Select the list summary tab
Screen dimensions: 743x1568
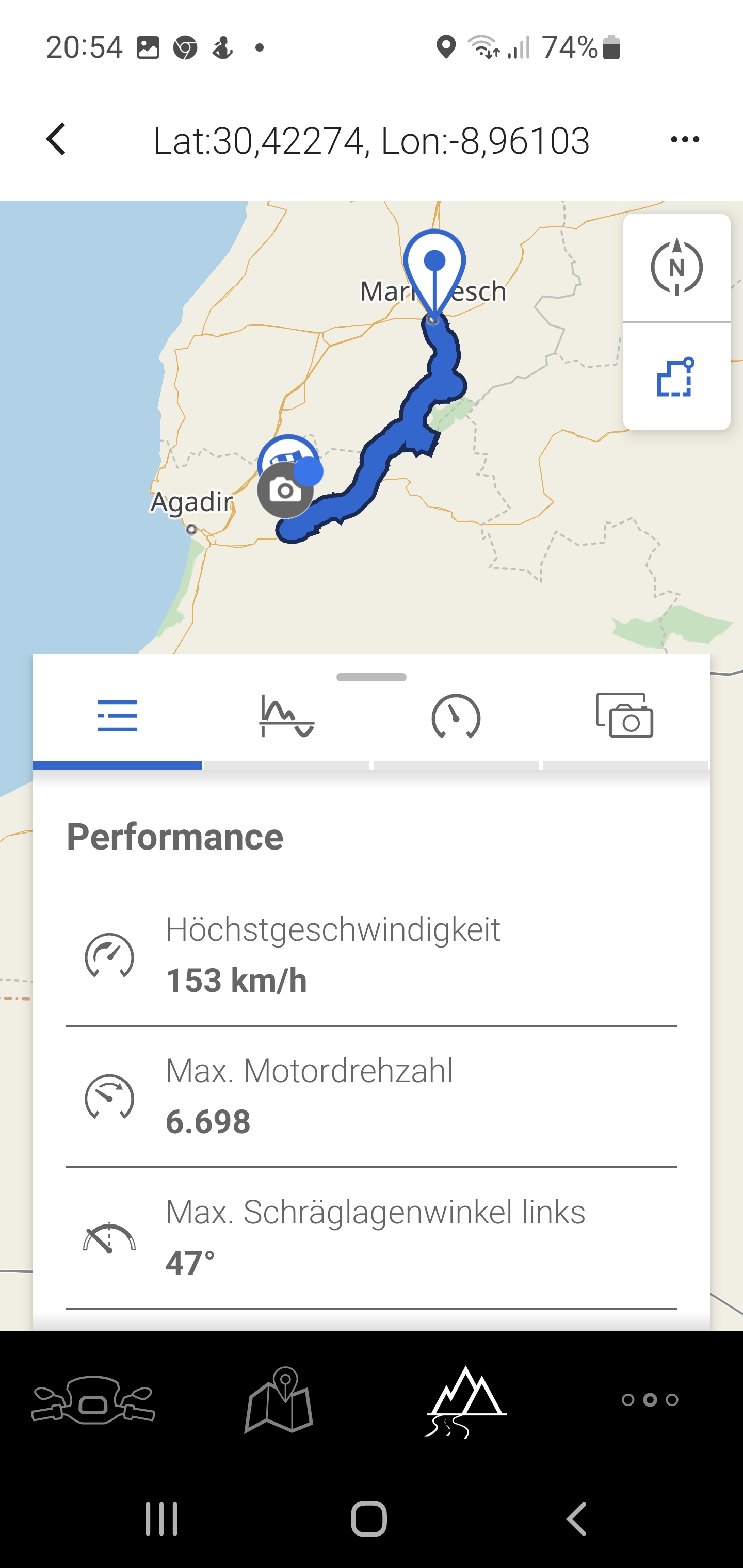(x=118, y=716)
